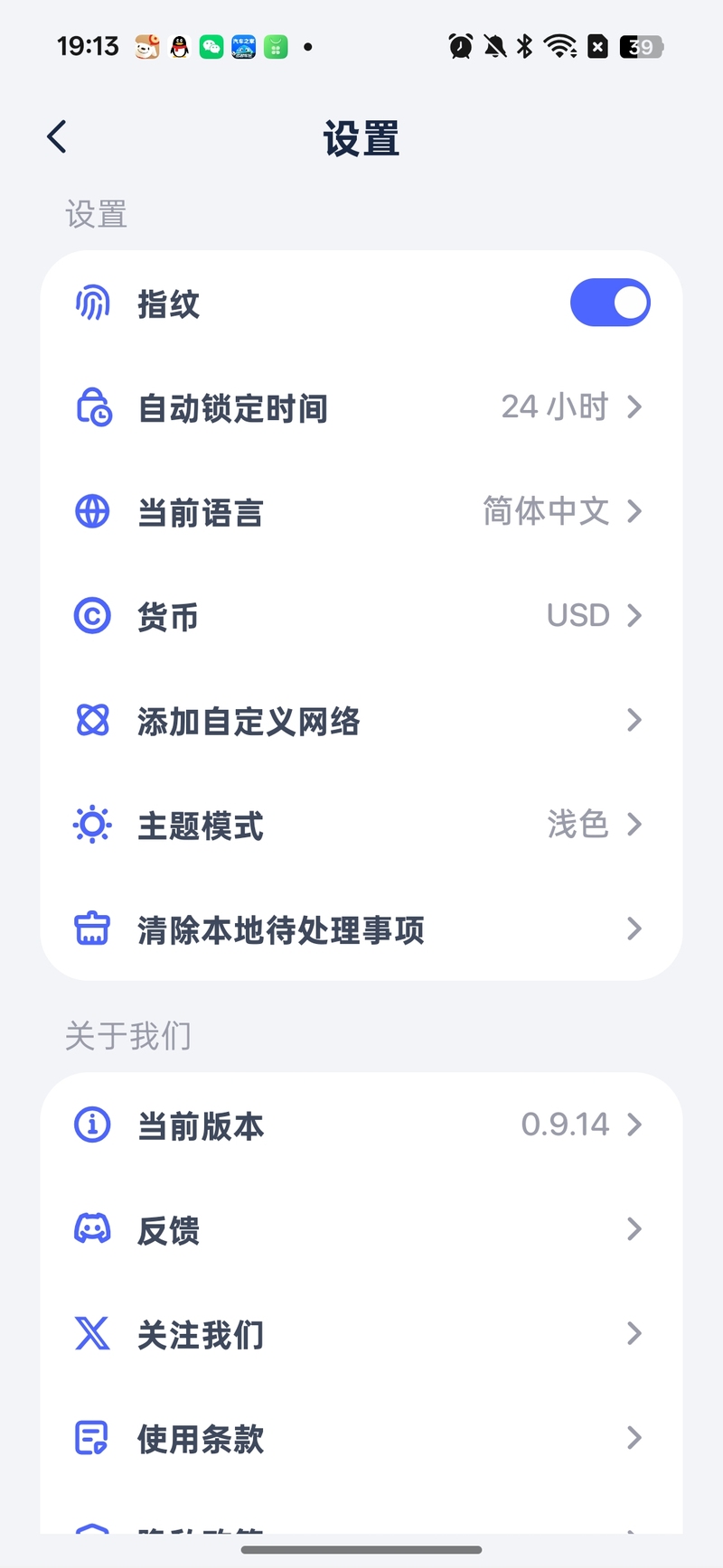Go back from the 设置 page

[57, 137]
